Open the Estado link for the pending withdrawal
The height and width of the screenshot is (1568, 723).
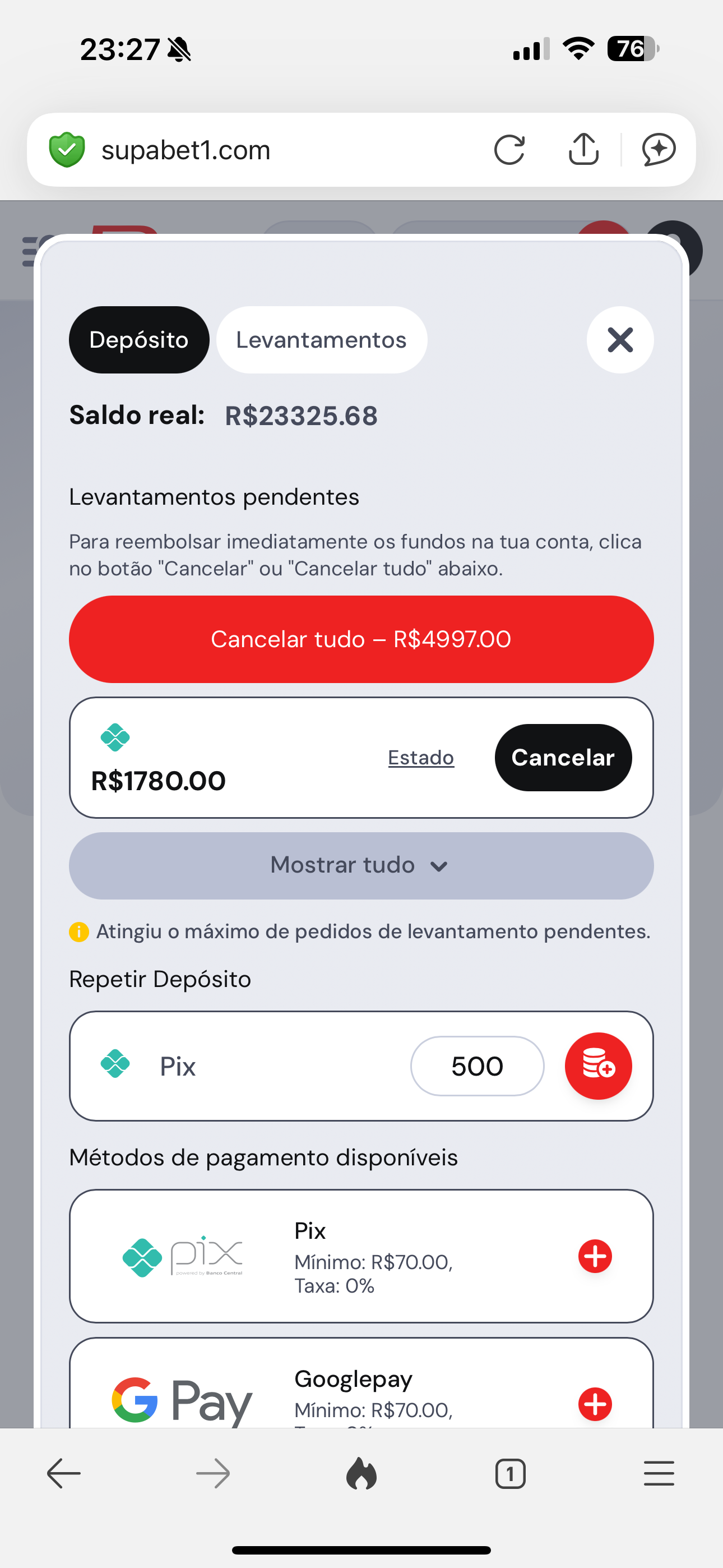point(420,757)
